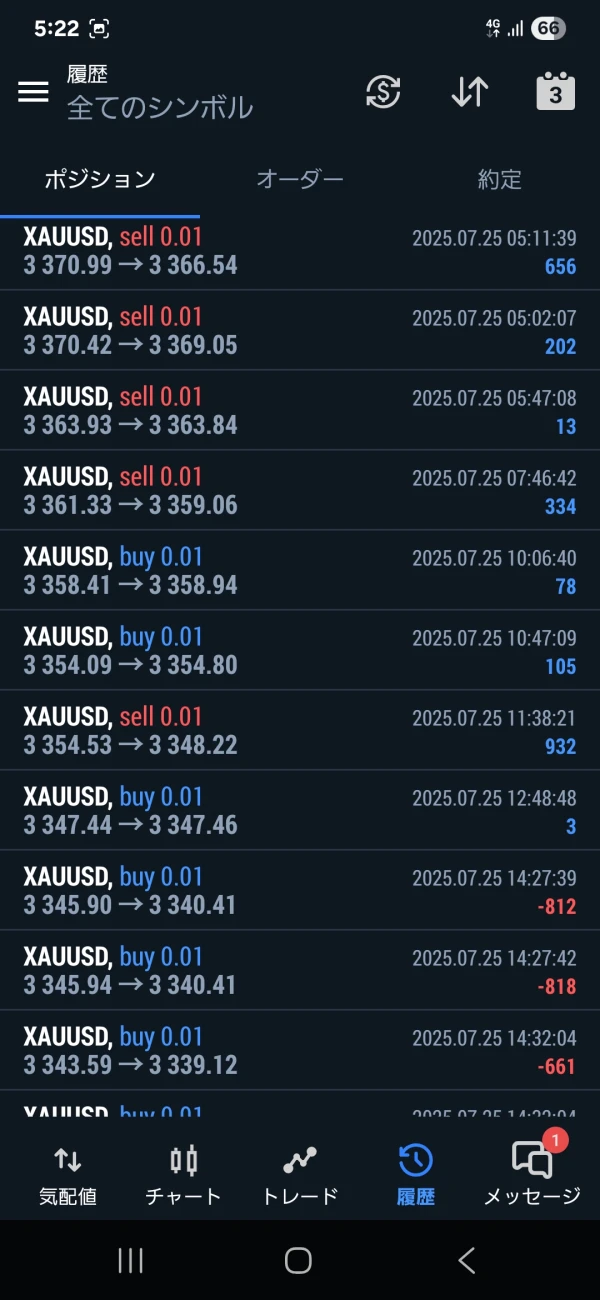Screen dimensions: 600x1300
Task: Open the チャート tab
Action: click(183, 1175)
